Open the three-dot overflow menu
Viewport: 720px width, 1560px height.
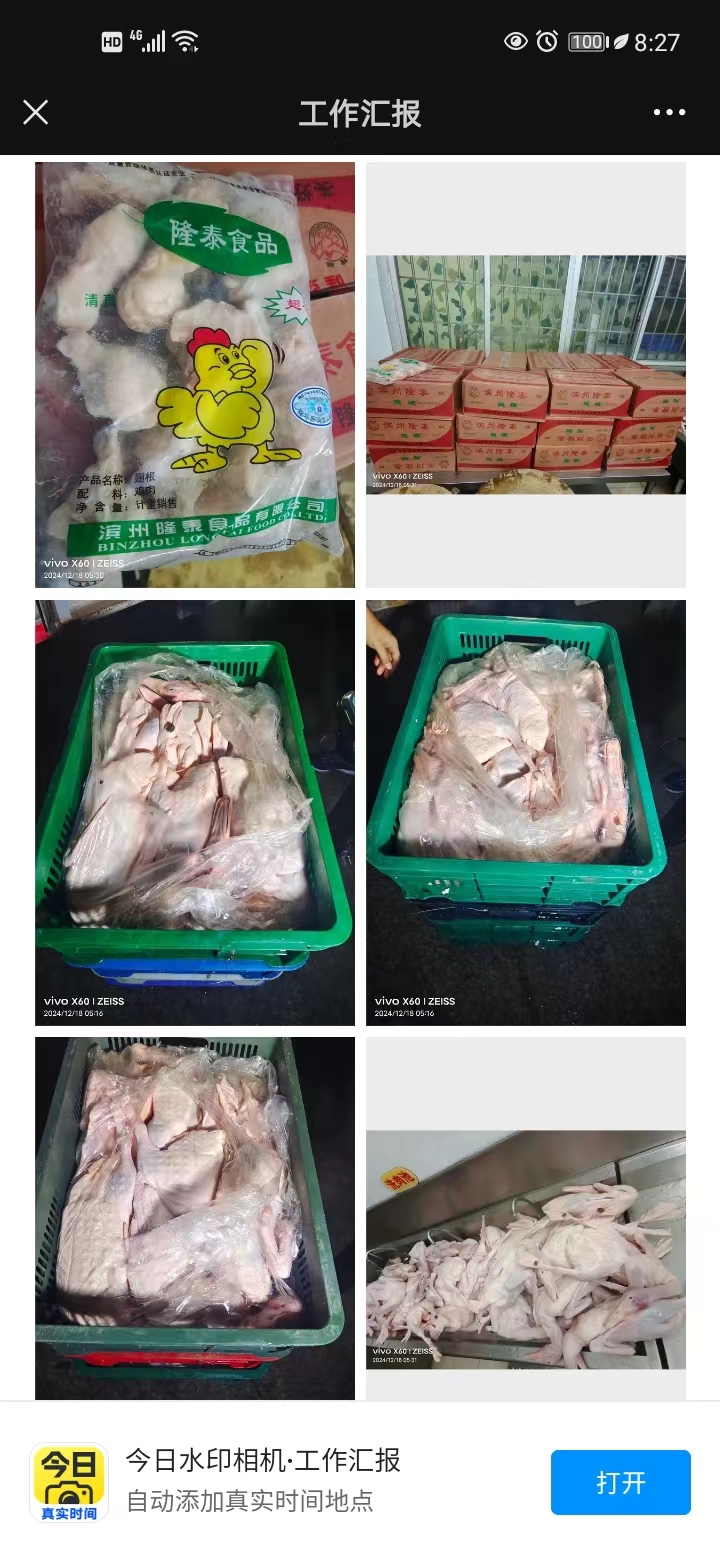(x=669, y=112)
